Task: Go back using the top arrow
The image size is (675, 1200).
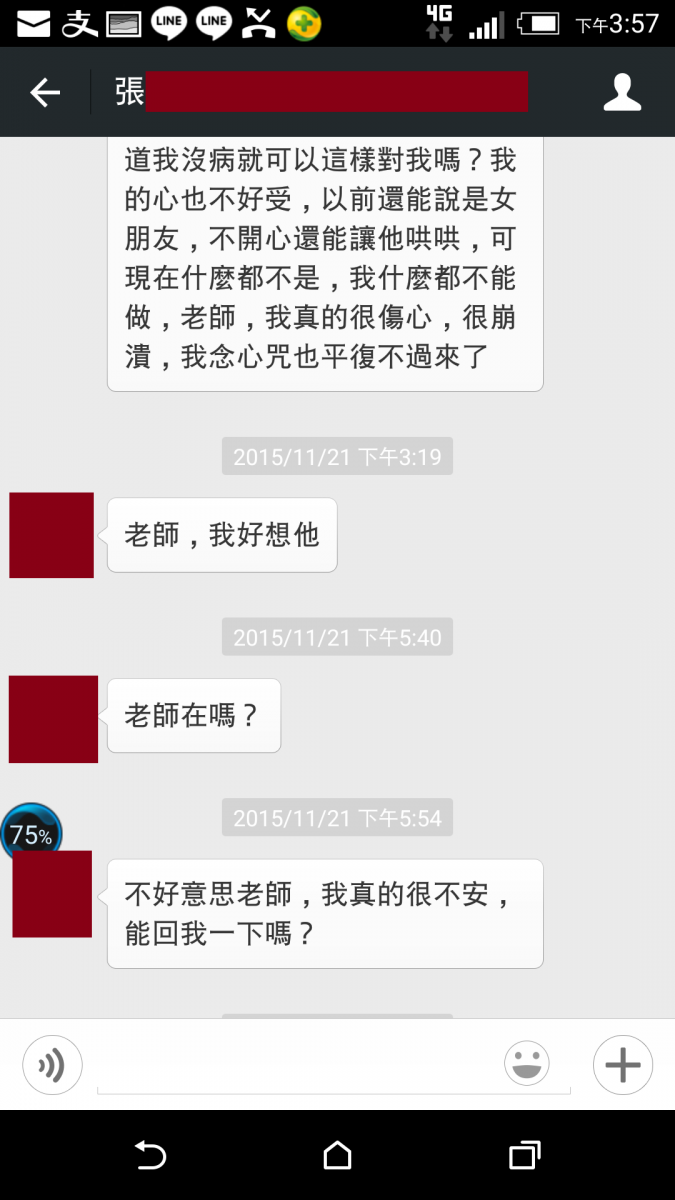Action: click(45, 93)
